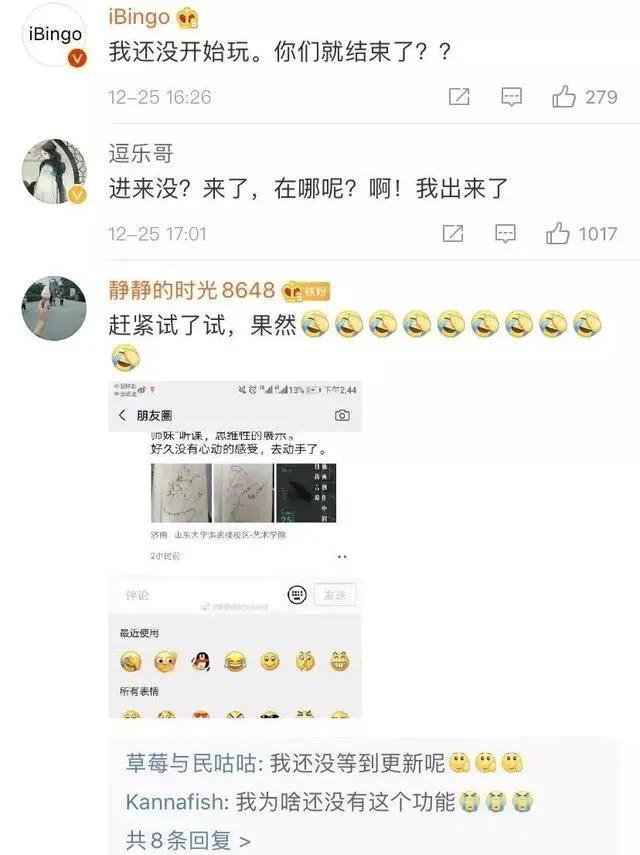Share 逗乐哥's comment with the repost icon
Image resolution: width=640 pixels, height=855 pixels.
click(x=453, y=233)
